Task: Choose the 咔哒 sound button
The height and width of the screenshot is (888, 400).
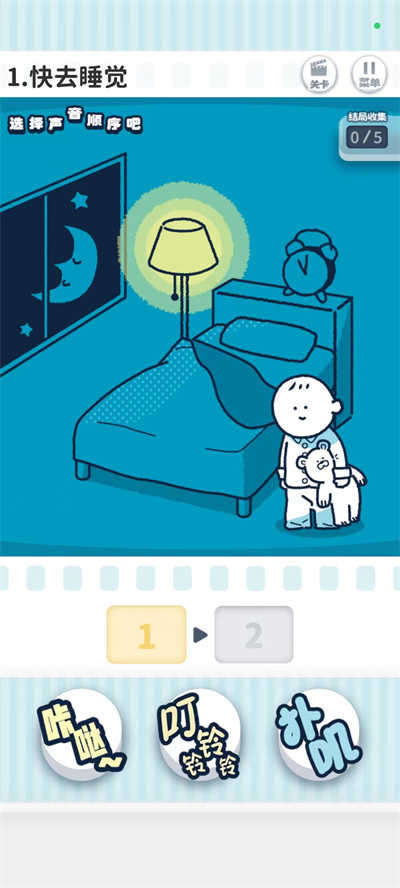Action: click(x=81, y=735)
